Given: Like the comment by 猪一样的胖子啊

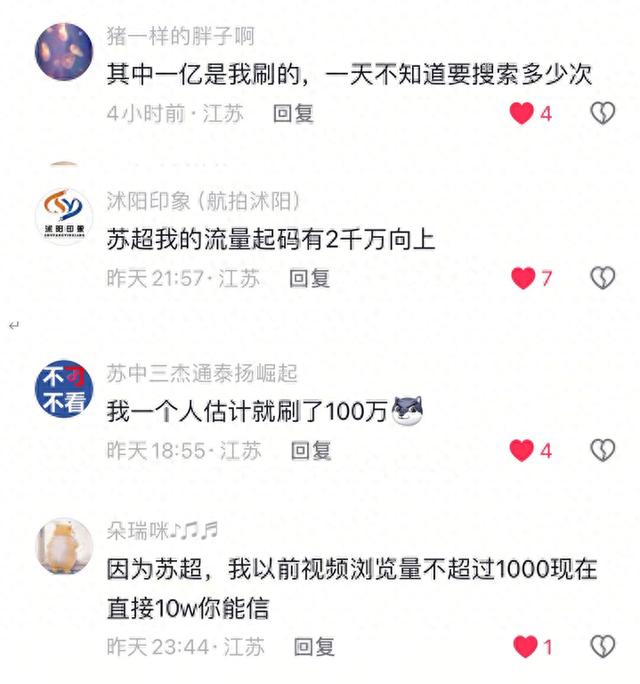Looking at the screenshot, I should click(x=522, y=113).
